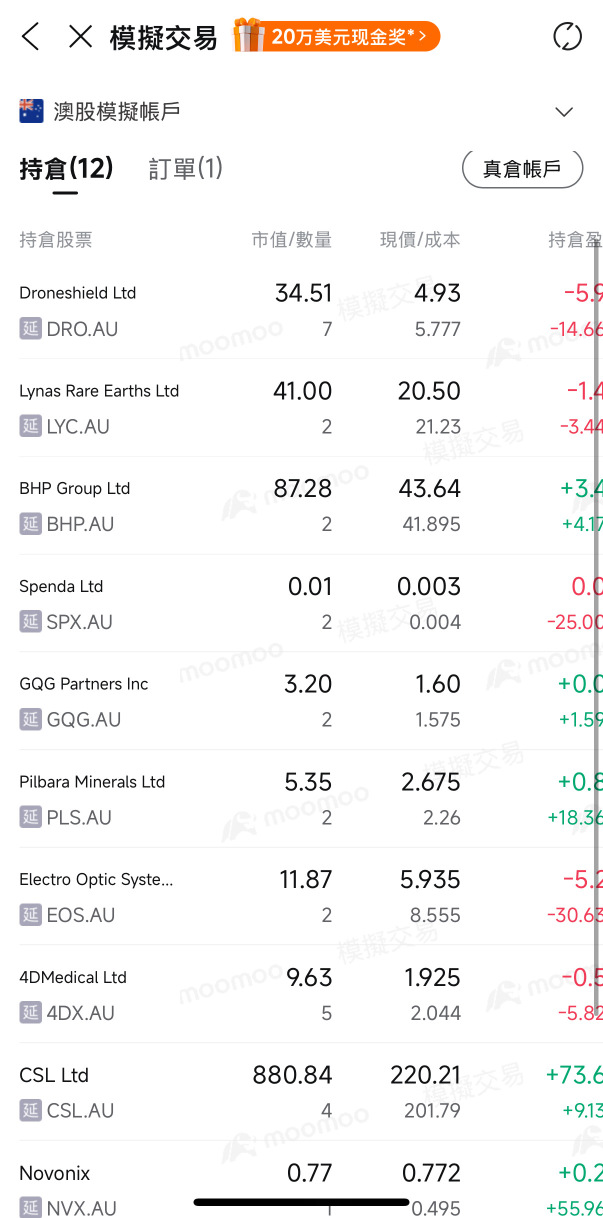Expand the 澳股模擬帳戶 account selector
This screenshot has height=1218, width=603.
(x=564, y=111)
